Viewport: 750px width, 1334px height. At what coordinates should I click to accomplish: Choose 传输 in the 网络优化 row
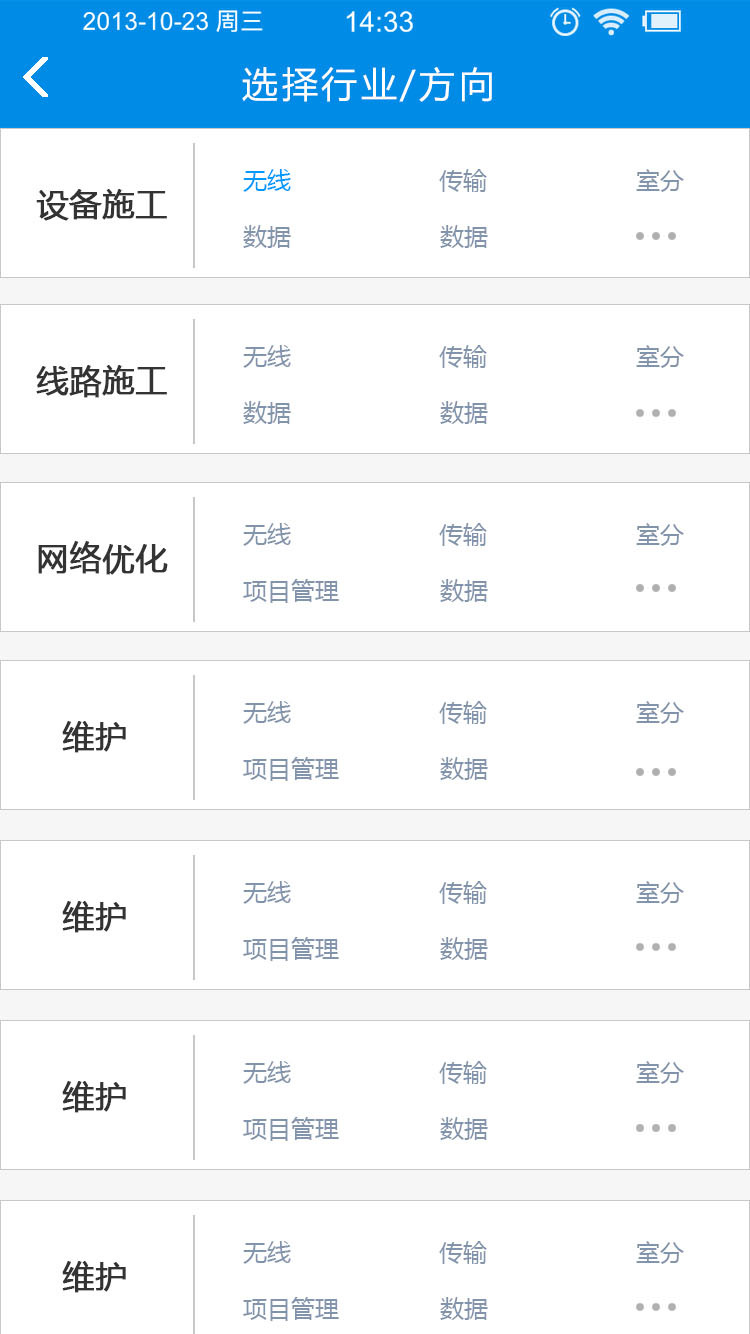click(463, 535)
